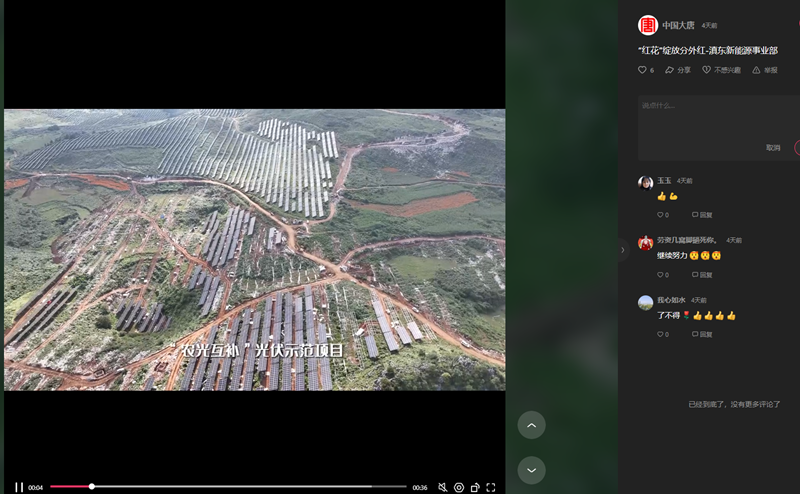Image resolution: width=800 pixels, height=494 pixels.
Task: Unmute the video sound
Action: coord(442,487)
